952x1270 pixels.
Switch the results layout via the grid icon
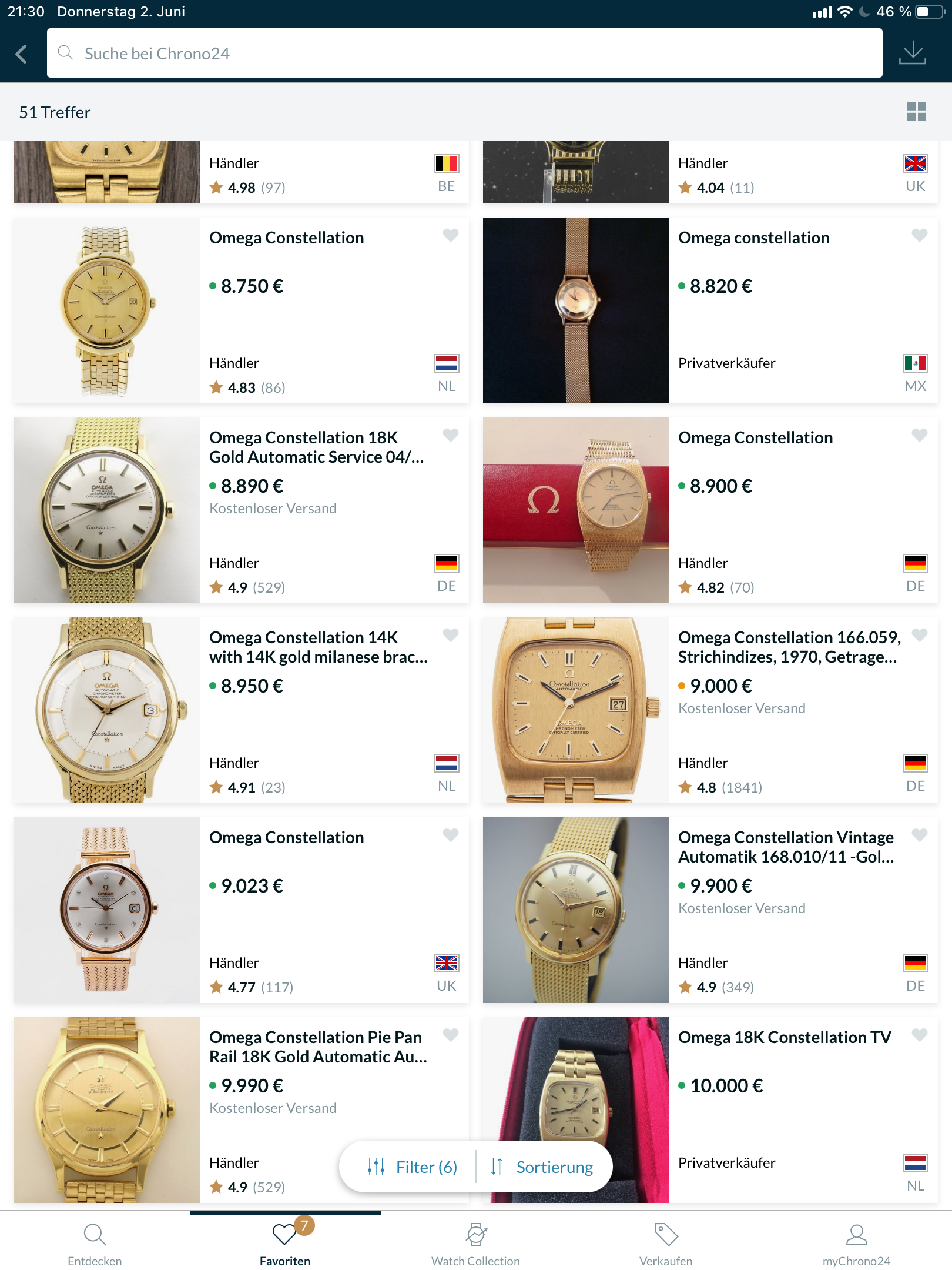point(916,112)
